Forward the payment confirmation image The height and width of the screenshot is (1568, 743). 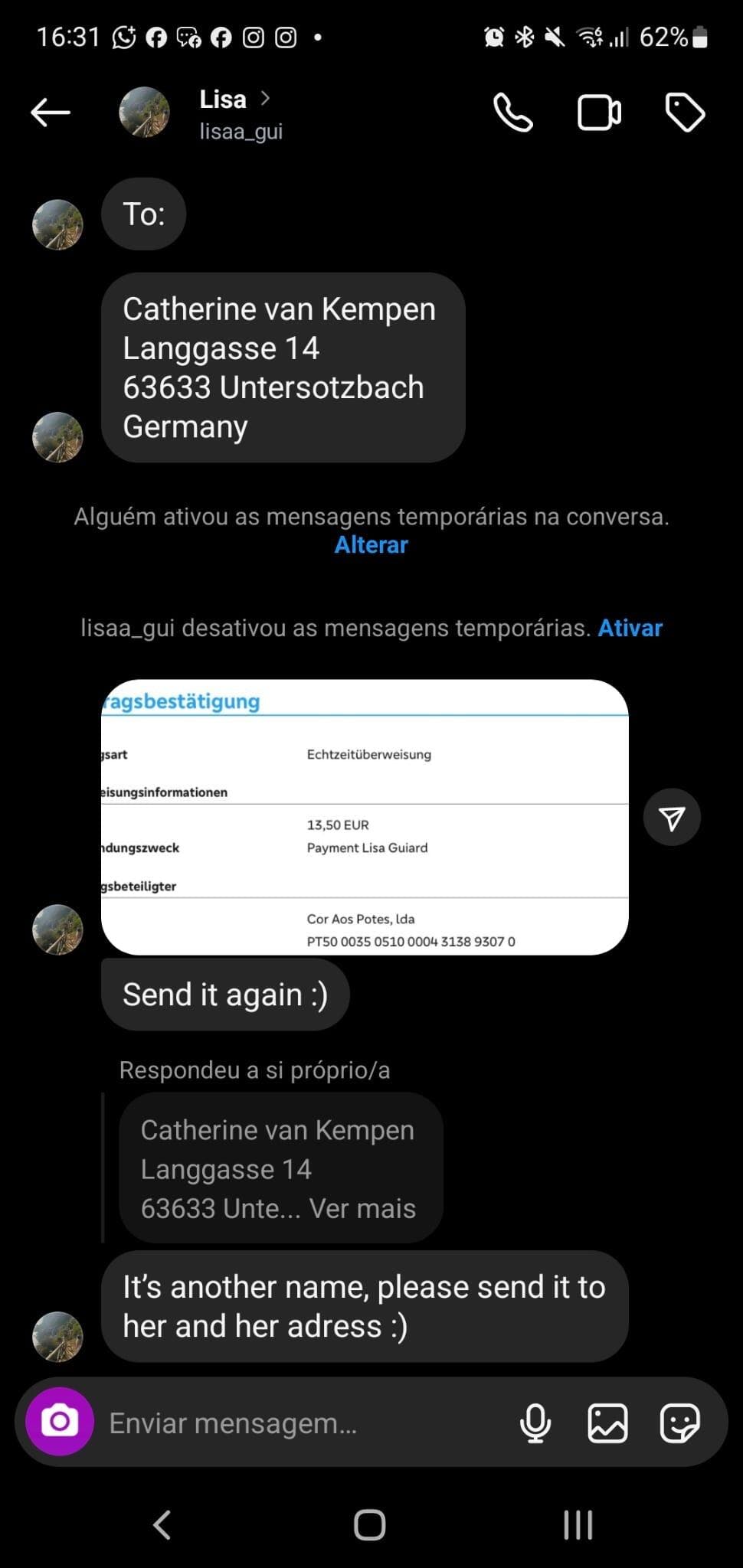coord(672,818)
